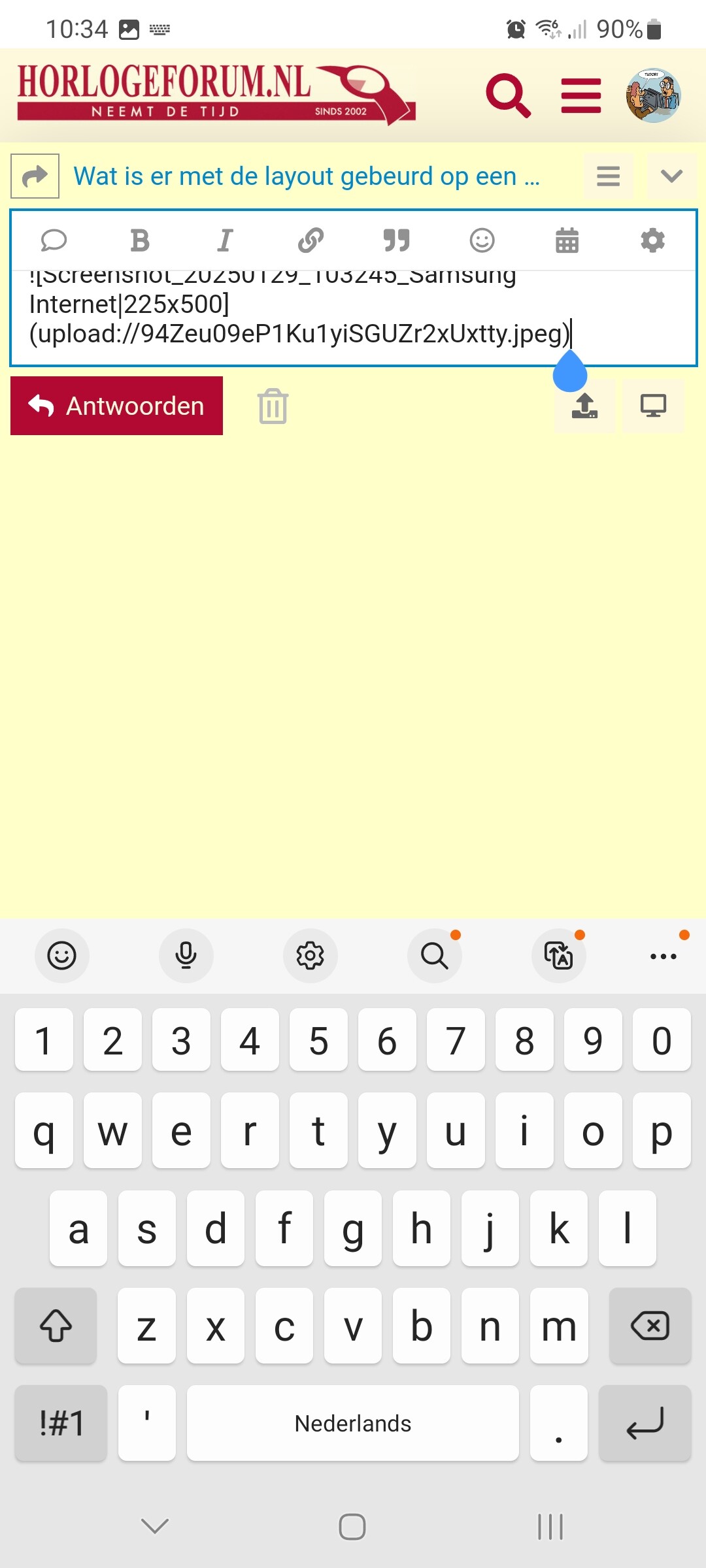Screen dimensions: 706x1568
Task: Open the red hamburger menu
Action: (581, 96)
